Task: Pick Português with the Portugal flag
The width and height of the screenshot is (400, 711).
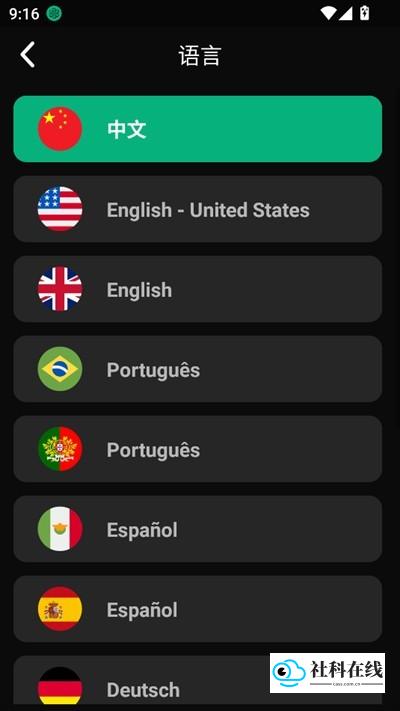Action: pos(198,449)
